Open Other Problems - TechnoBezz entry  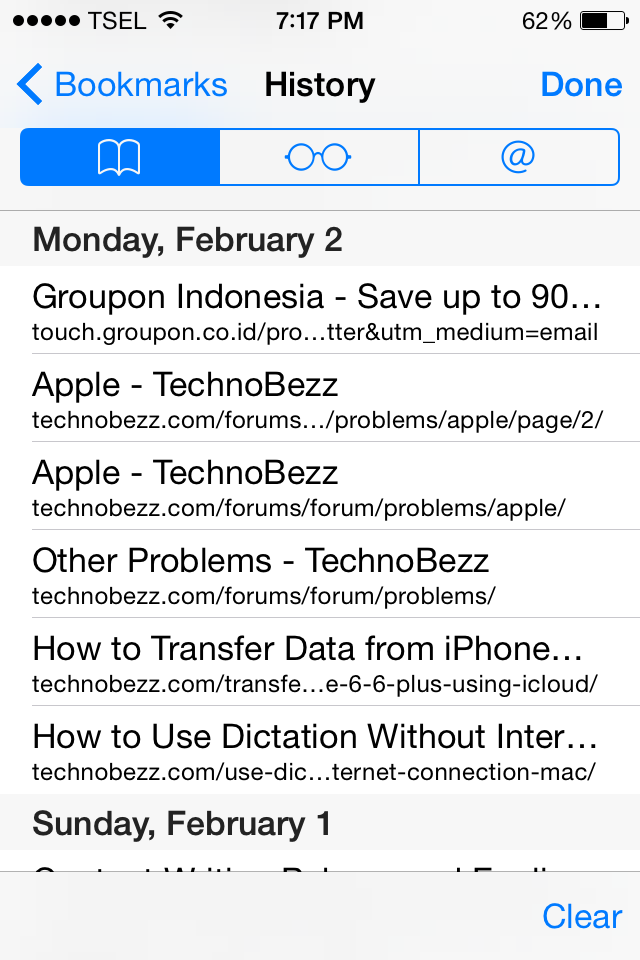(x=318, y=575)
